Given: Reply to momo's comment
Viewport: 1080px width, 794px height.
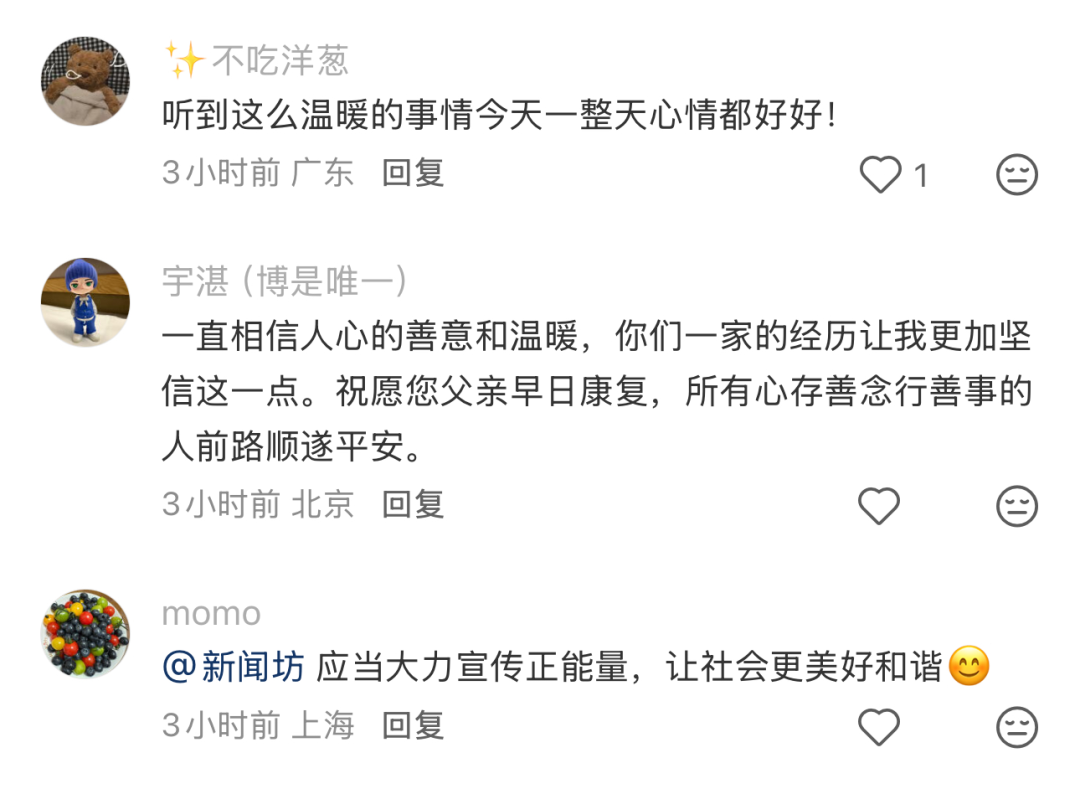Looking at the screenshot, I should pyautogui.click(x=413, y=725).
